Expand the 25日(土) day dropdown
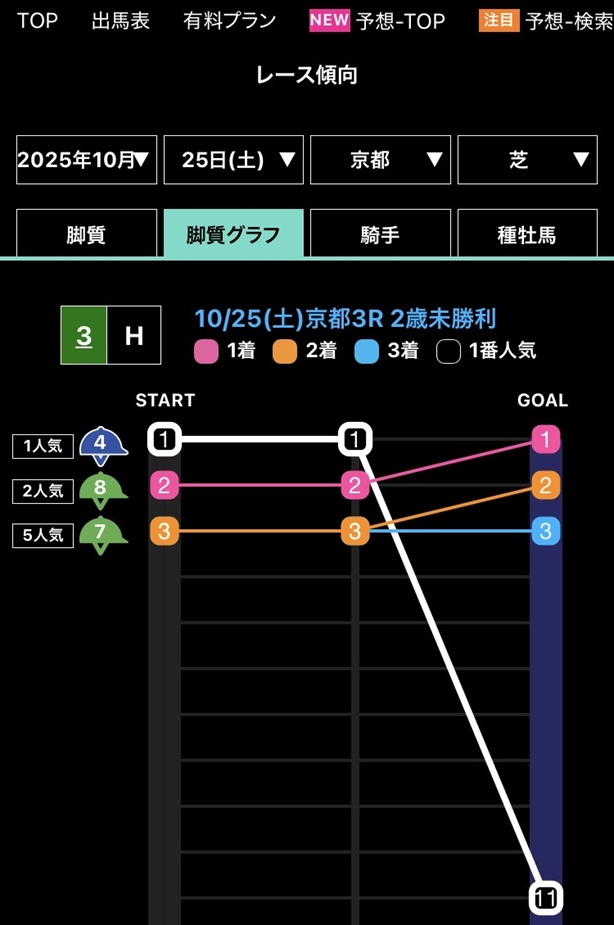Viewport: 614px width, 925px height. pos(233,160)
